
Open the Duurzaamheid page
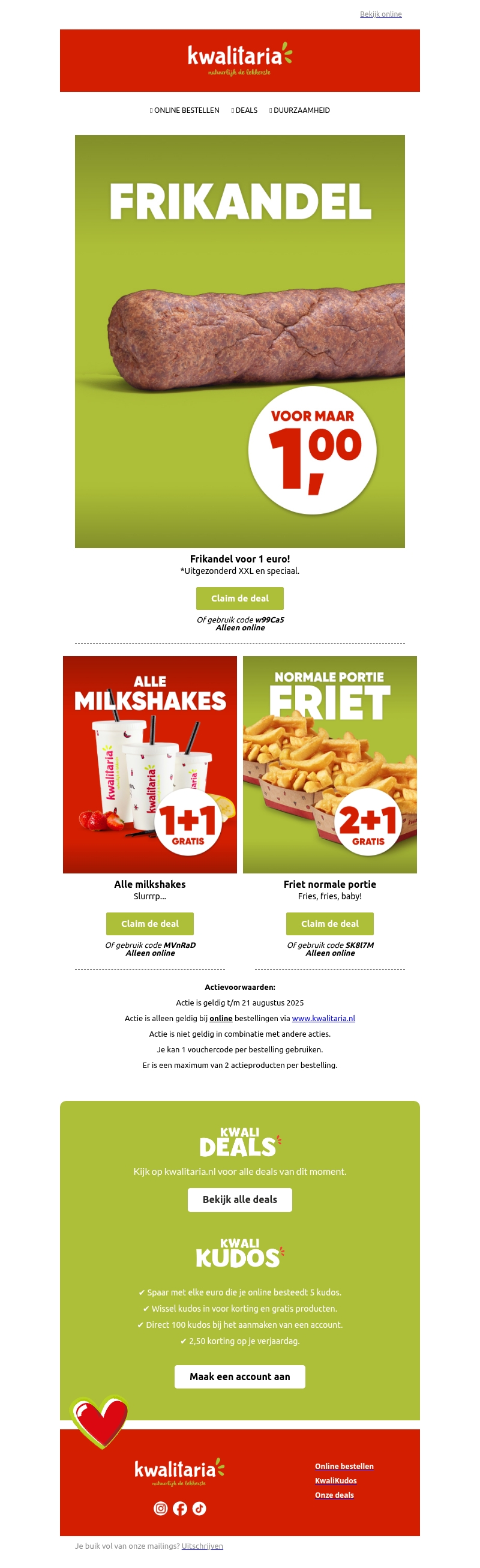point(301,110)
